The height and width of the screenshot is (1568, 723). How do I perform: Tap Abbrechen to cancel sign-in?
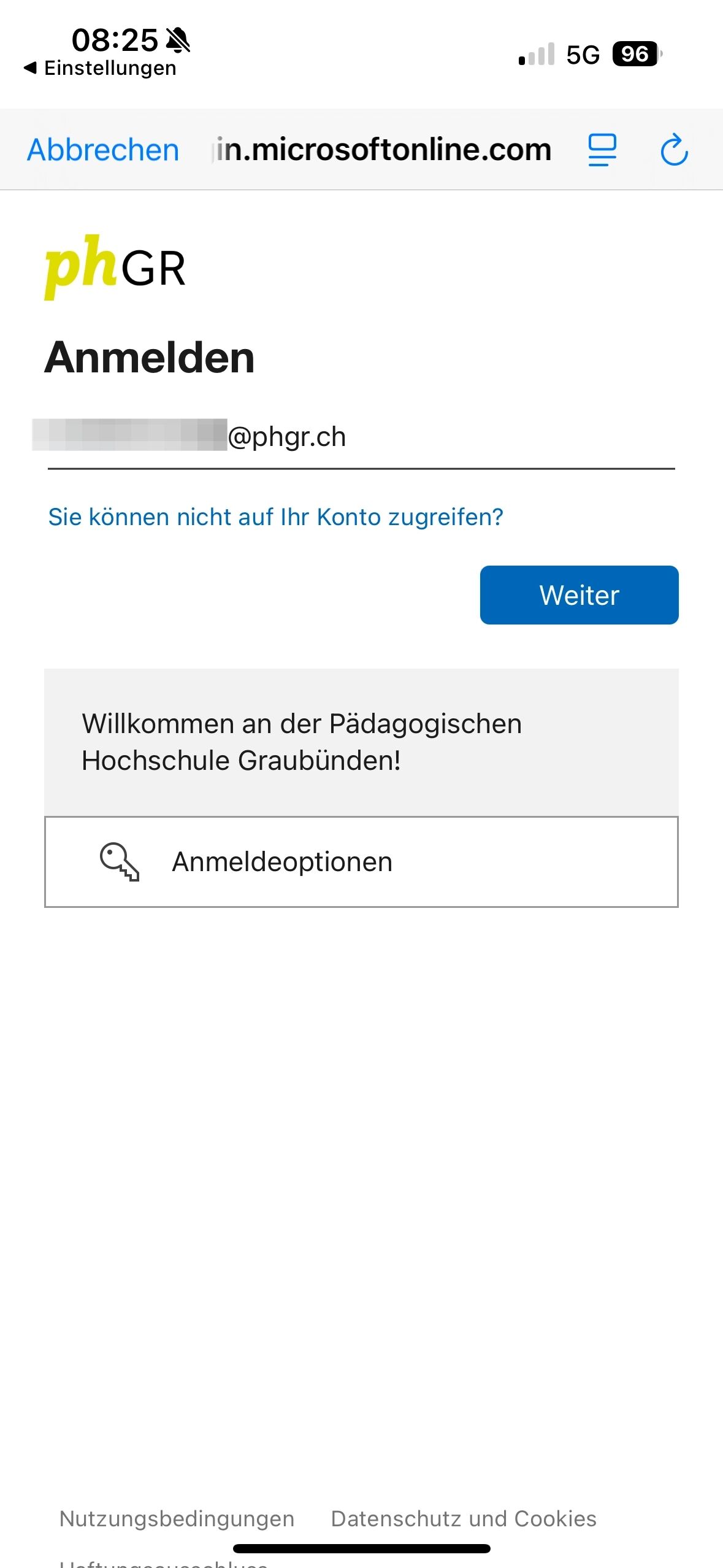point(103,150)
